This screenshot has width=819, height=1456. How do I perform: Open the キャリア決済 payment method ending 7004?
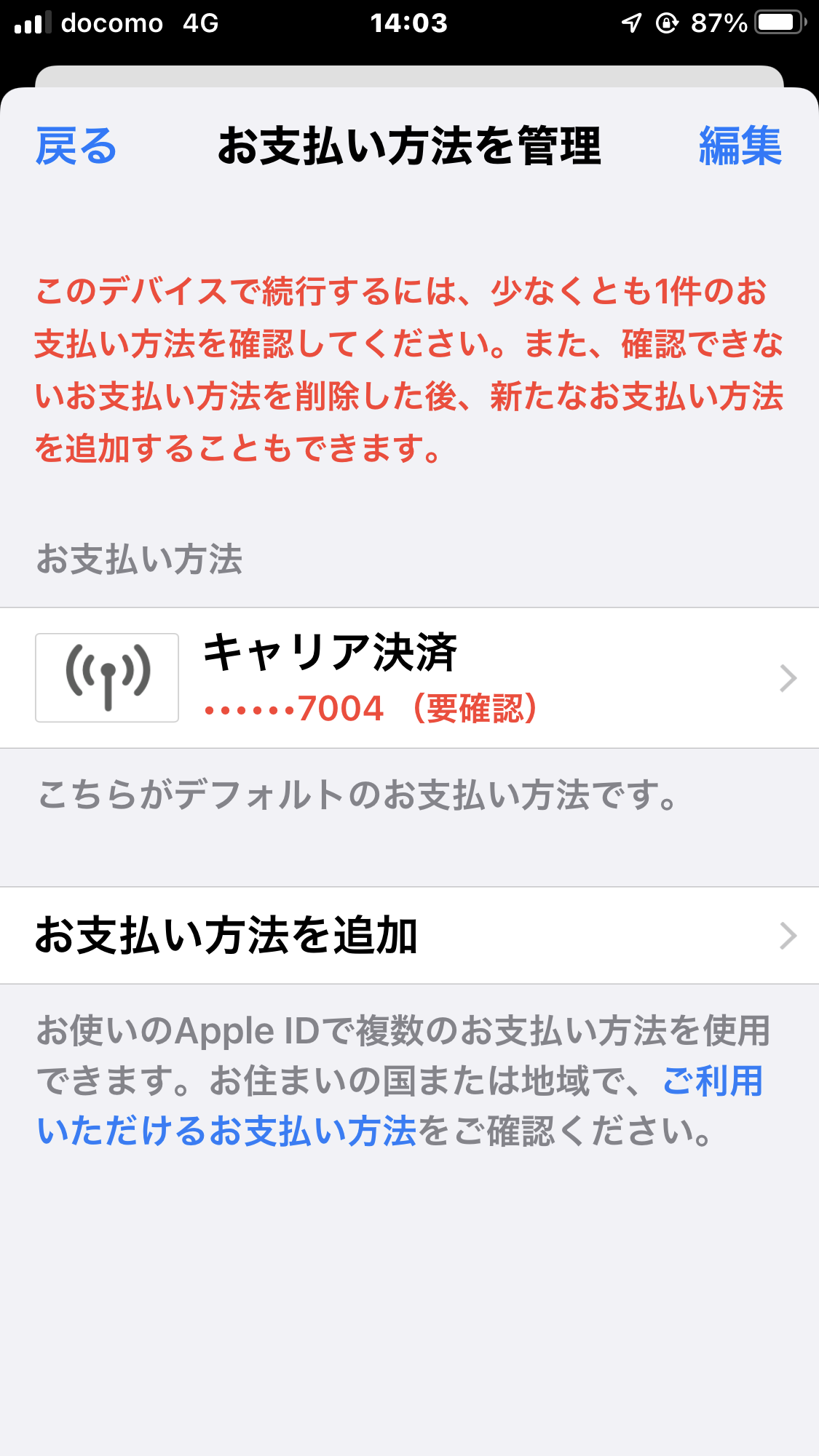409,678
